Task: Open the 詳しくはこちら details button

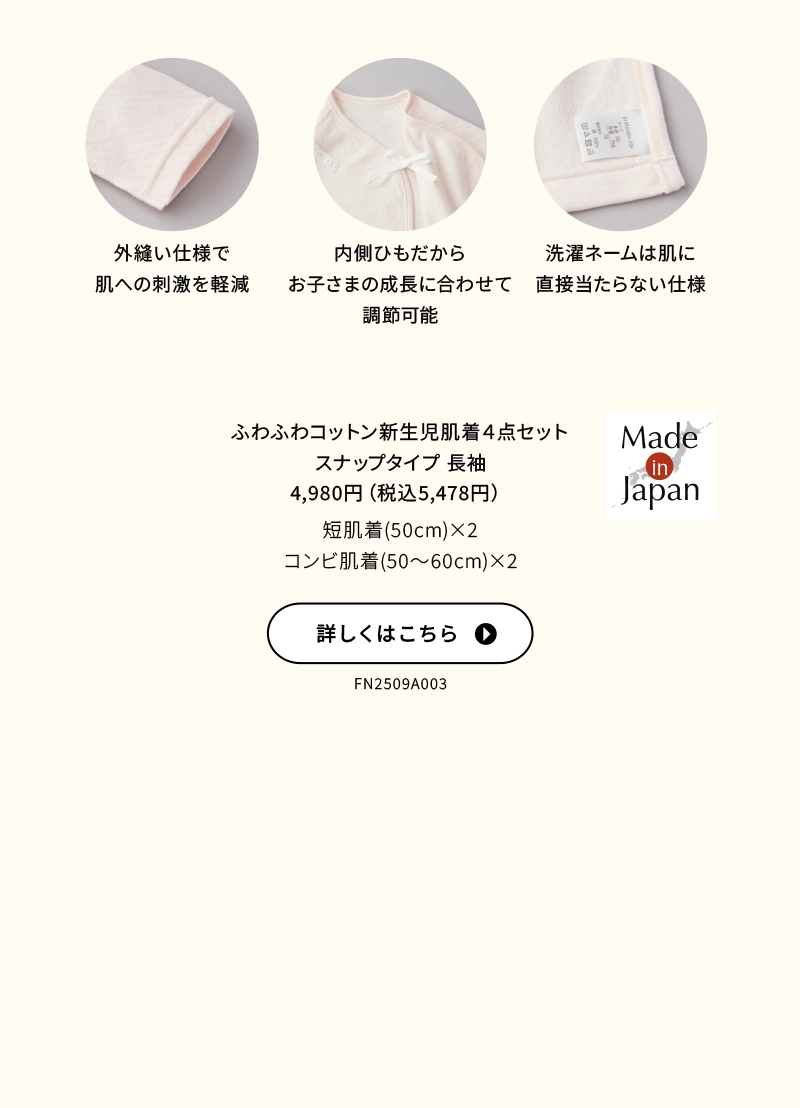Action: tap(400, 633)
